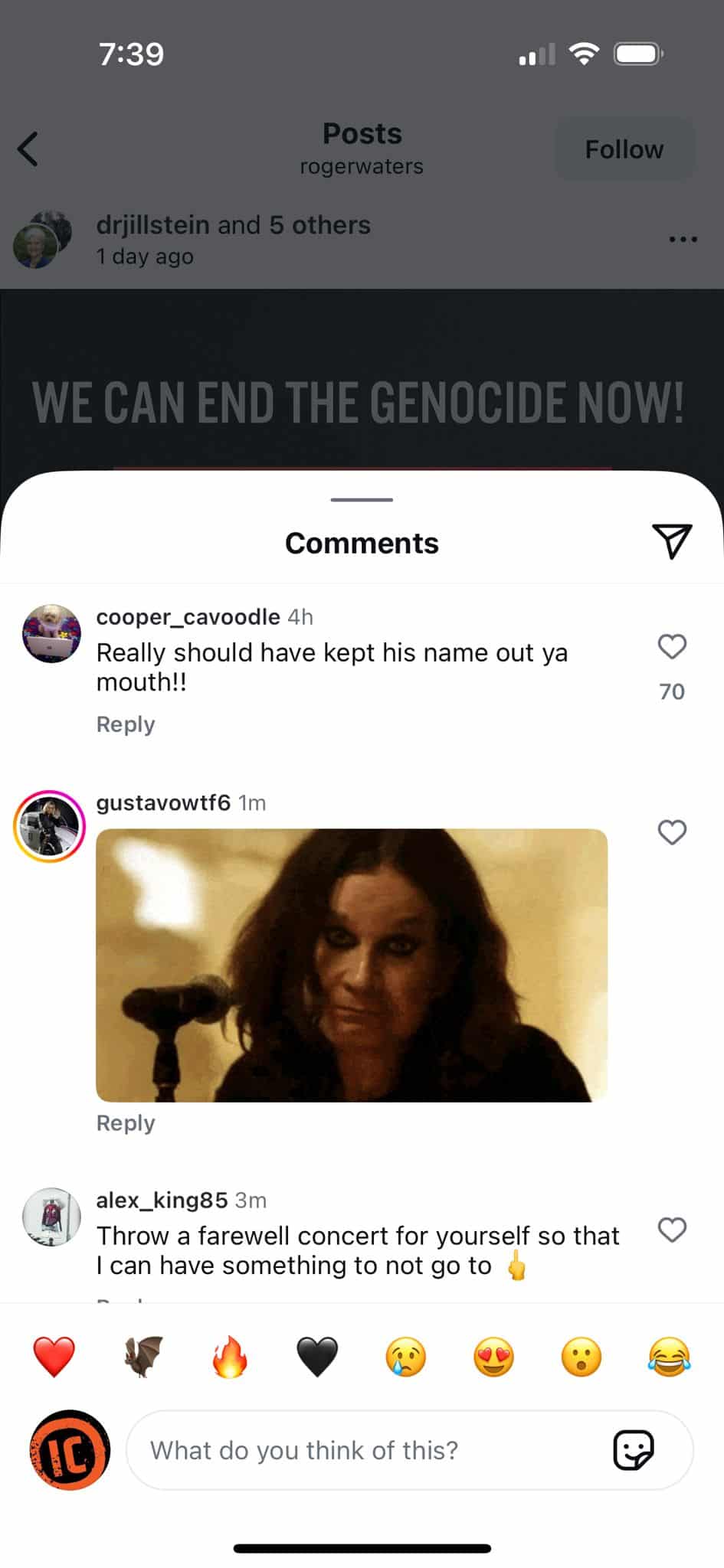The width and height of the screenshot is (724, 1568).
Task: Like alex_king85's comment
Action: point(672,1230)
